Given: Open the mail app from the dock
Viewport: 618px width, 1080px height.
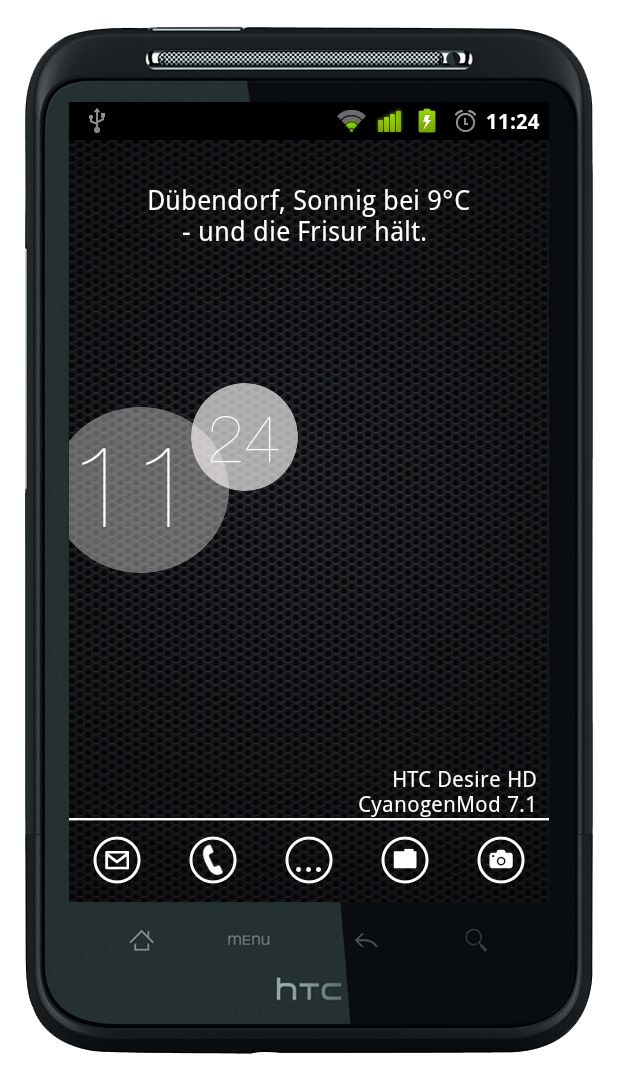Looking at the screenshot, I should [x=116, y=860].
